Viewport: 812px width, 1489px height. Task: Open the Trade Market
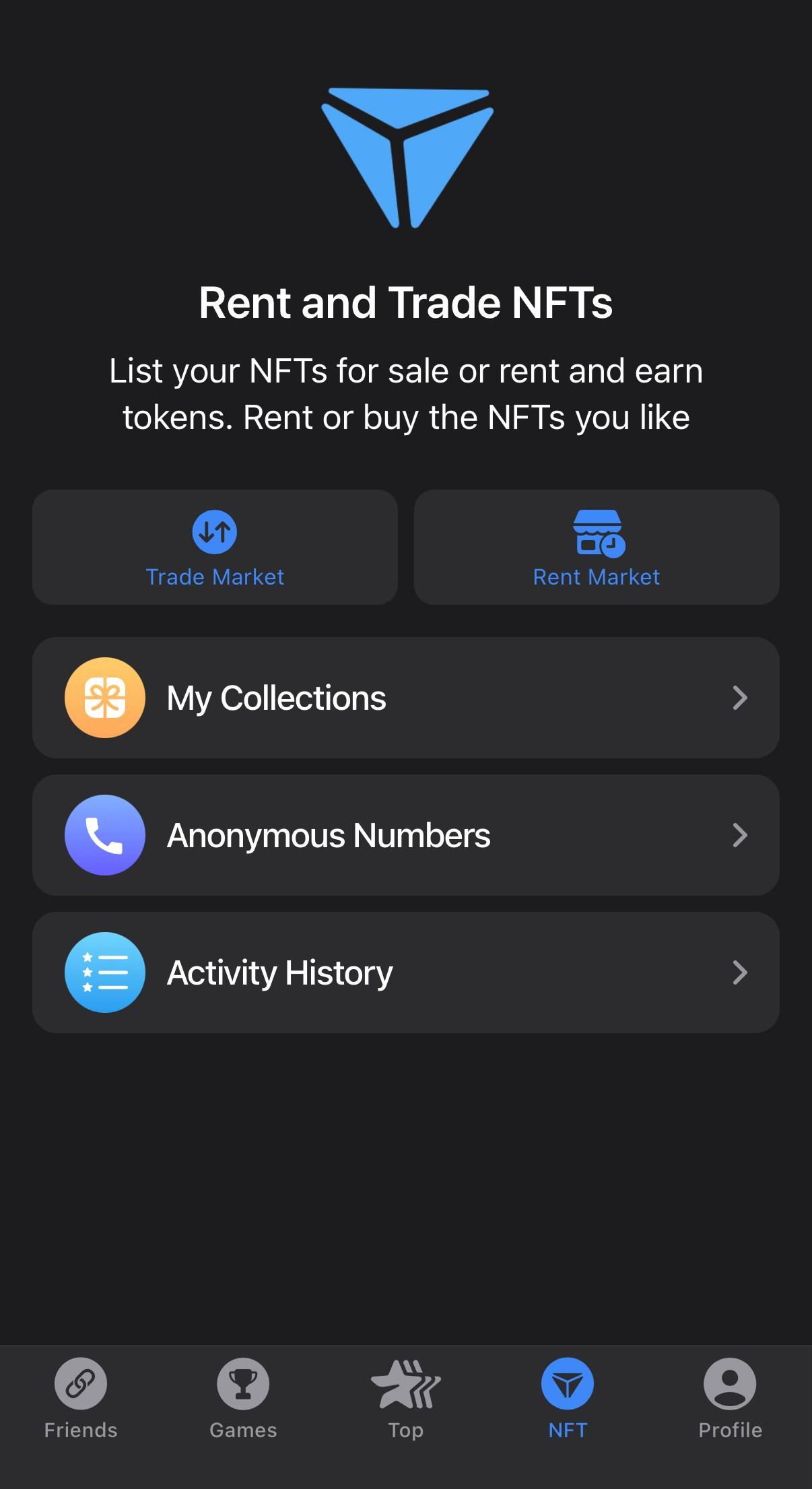tap(215, 548)
